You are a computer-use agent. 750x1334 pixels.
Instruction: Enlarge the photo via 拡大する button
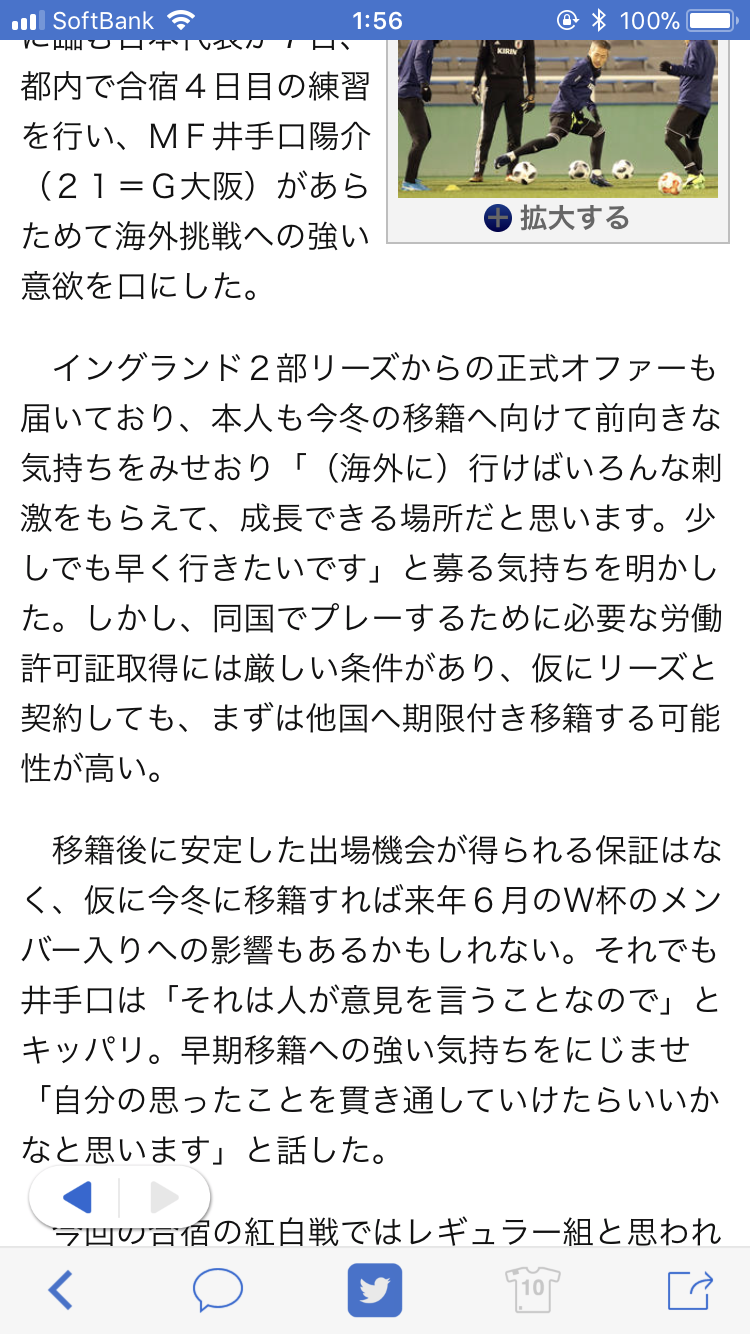click(x=557, y=219)
